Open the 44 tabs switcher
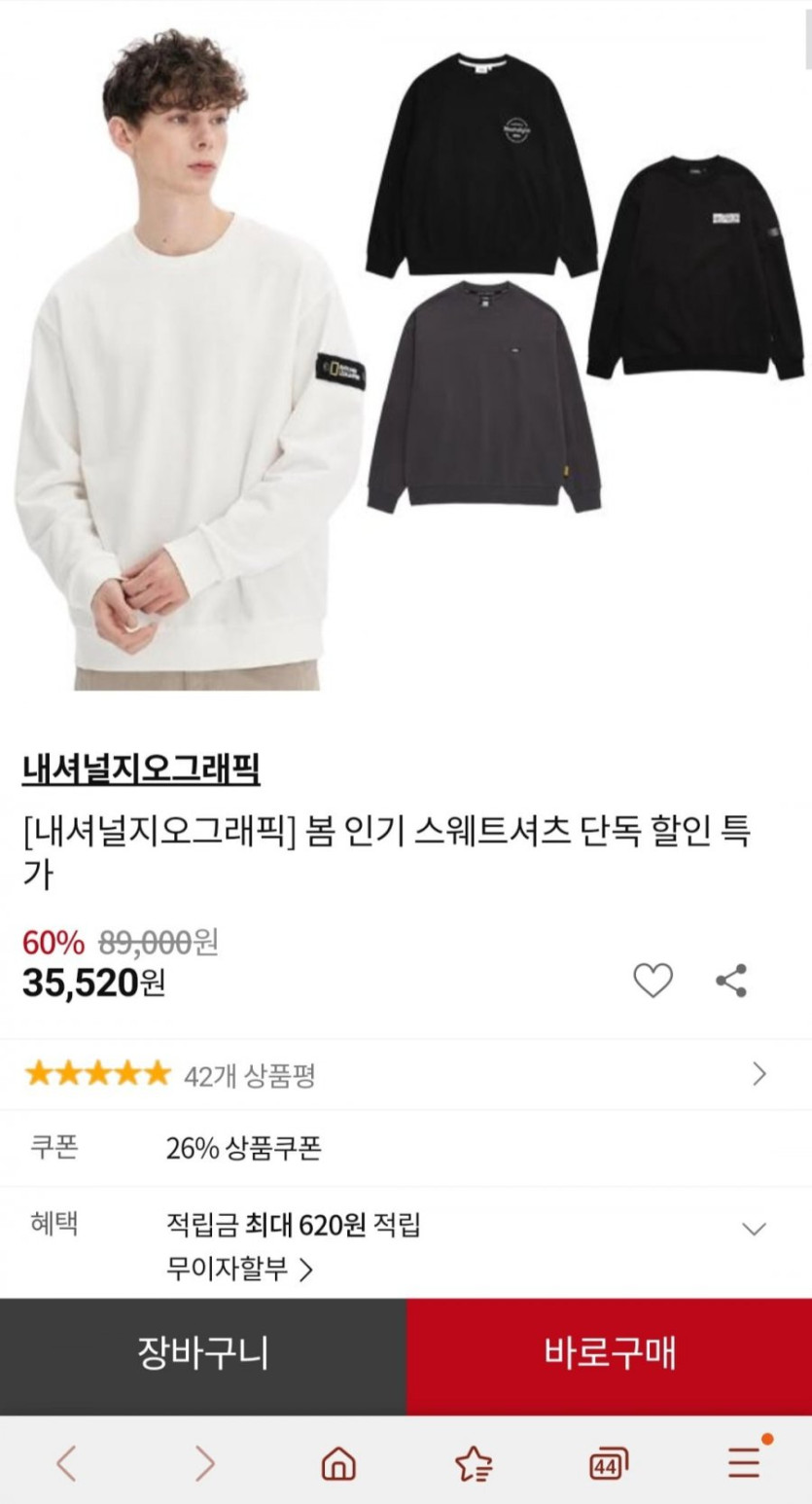This screenshot has width=812, height=1504. point(608,1462)
